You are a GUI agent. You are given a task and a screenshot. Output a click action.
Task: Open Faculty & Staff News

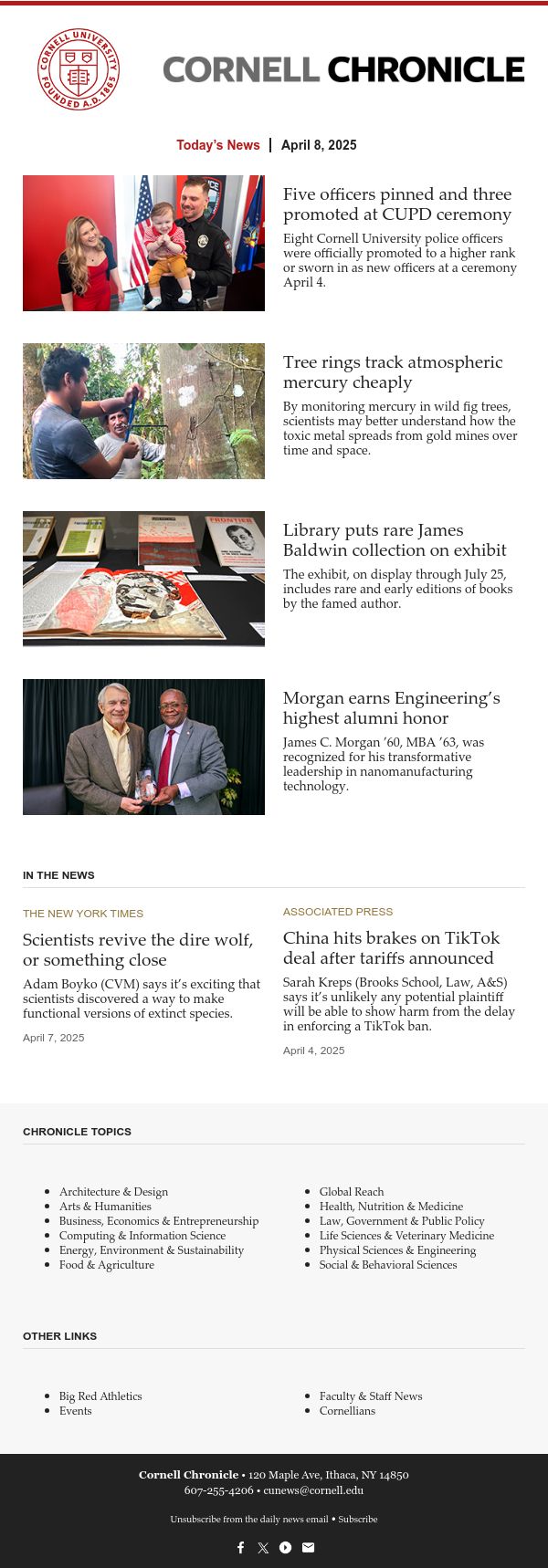pos(371,1396)
